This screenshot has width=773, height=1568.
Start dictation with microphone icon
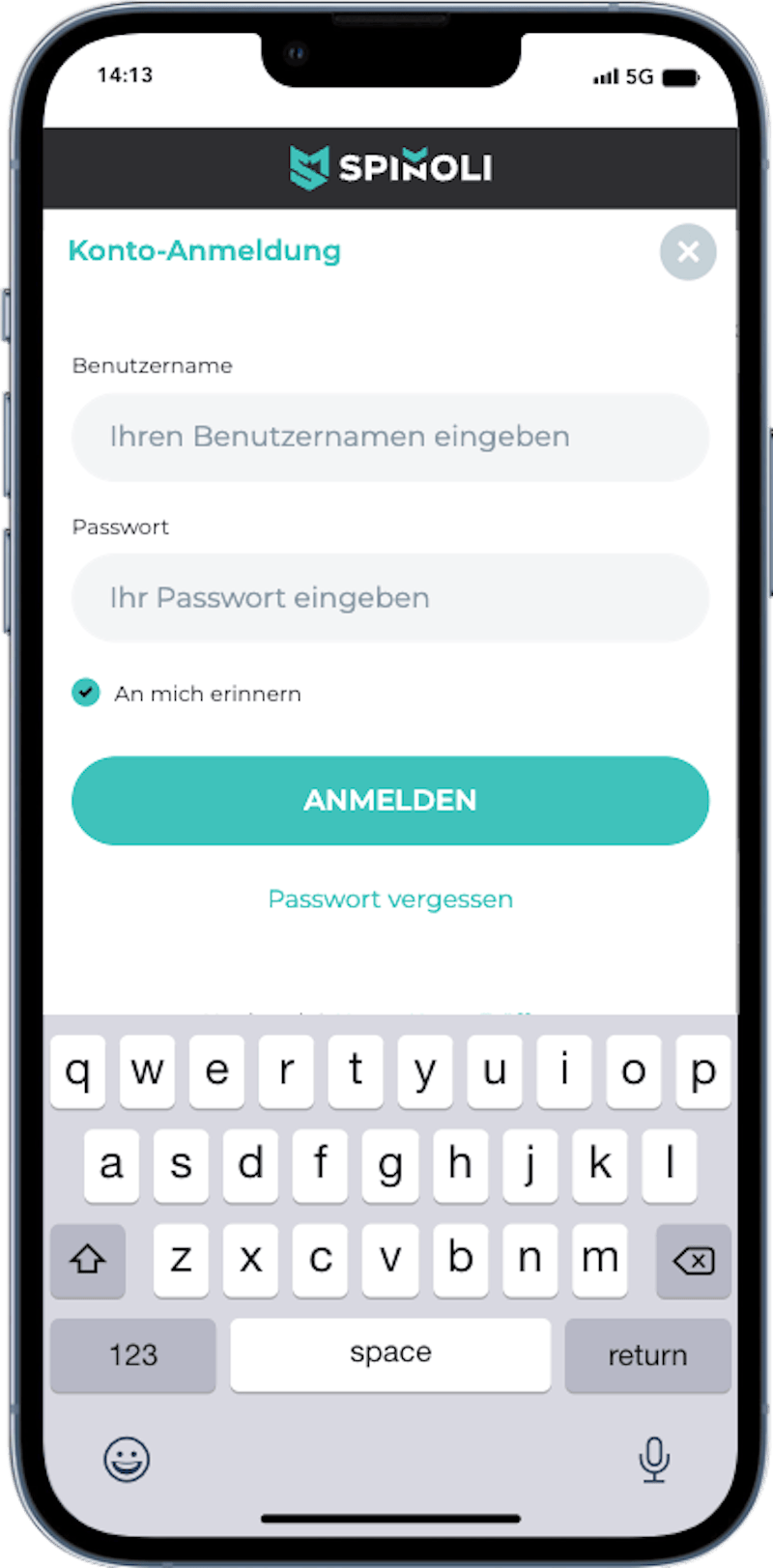[654, 1459]
